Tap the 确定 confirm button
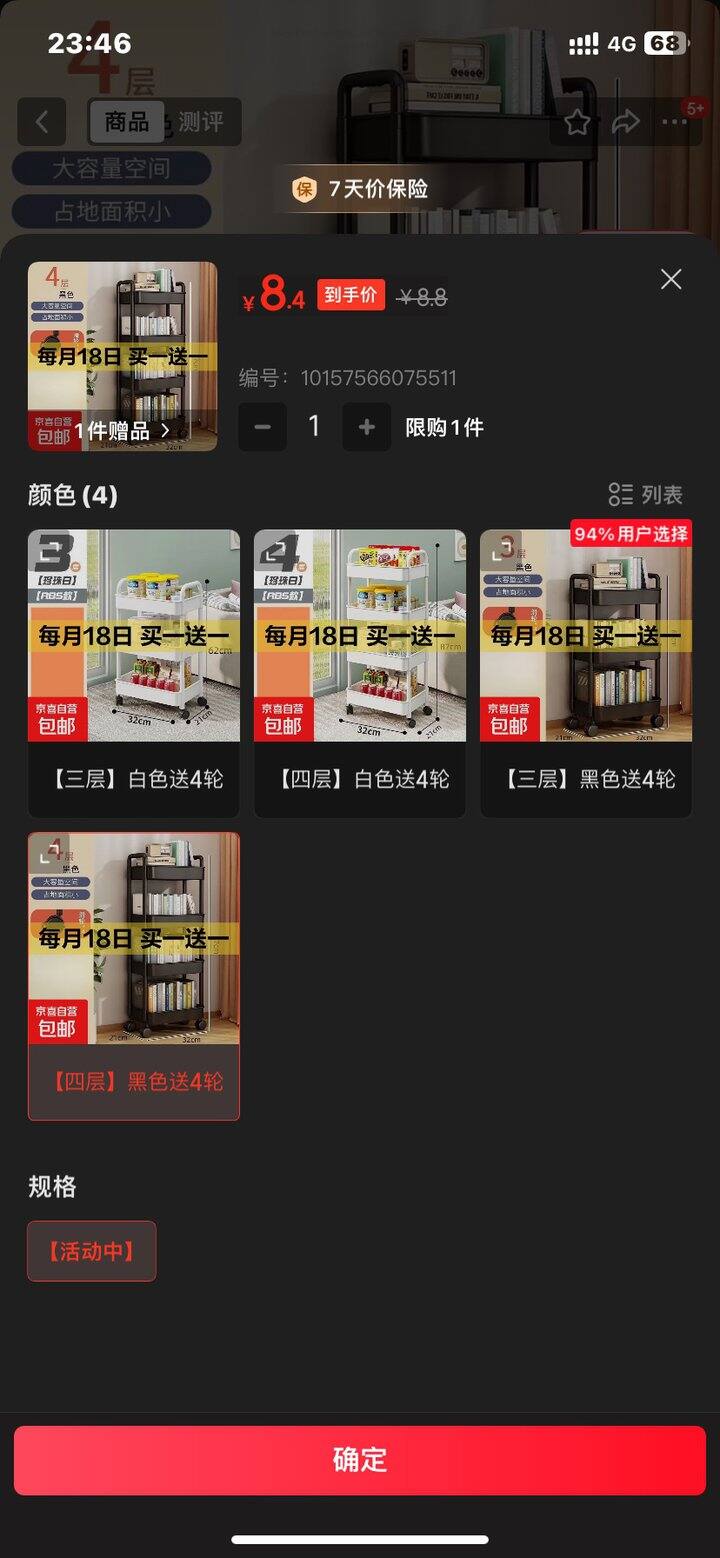 coord(360,1461)
